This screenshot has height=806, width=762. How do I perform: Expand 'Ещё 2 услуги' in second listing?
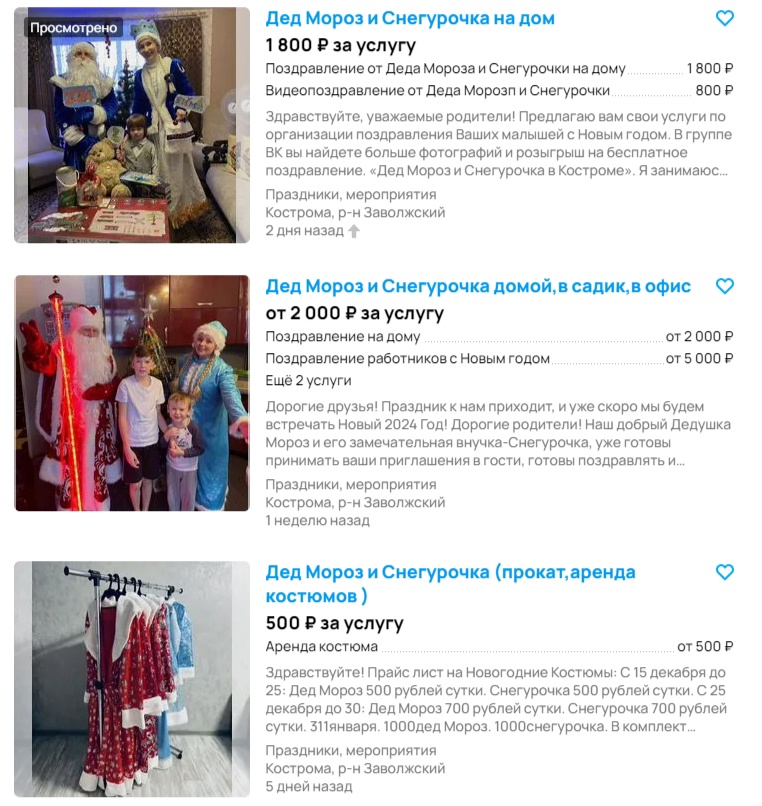[308, 381]
